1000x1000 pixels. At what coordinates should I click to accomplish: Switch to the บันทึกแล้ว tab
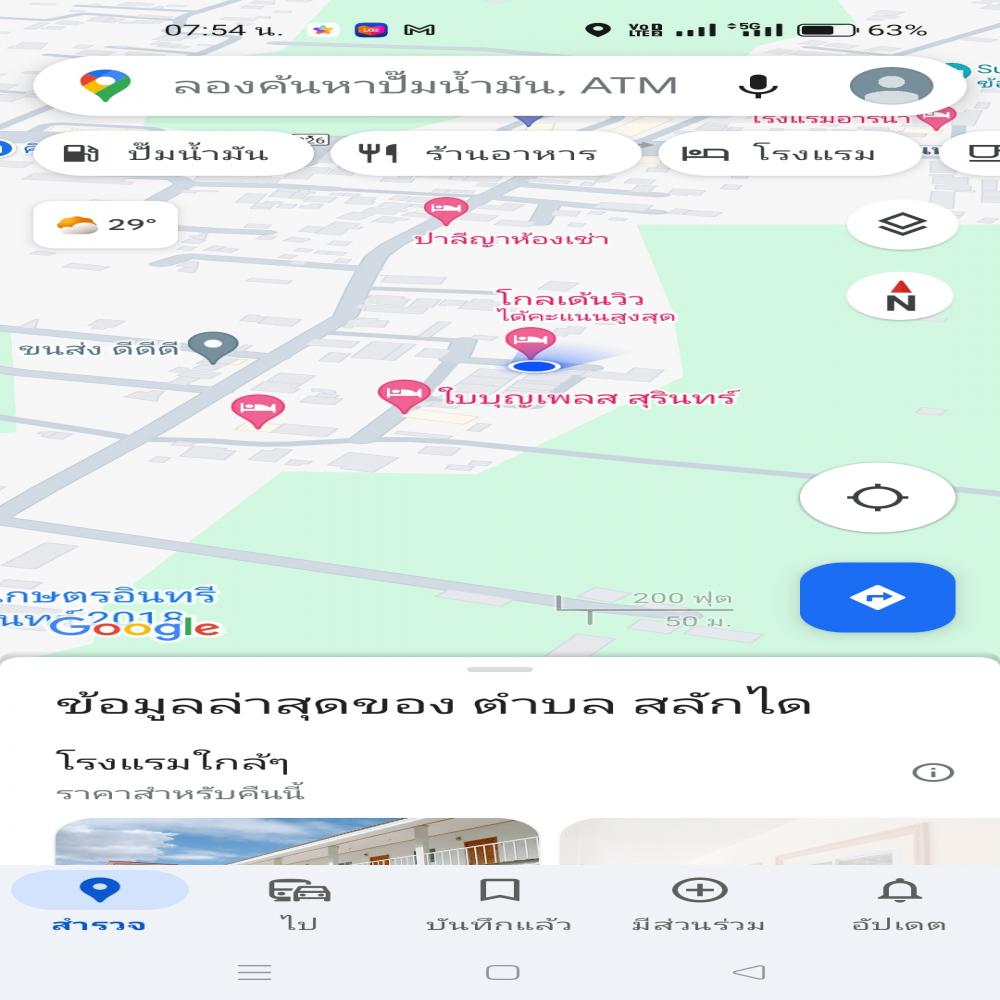[499, 904]
